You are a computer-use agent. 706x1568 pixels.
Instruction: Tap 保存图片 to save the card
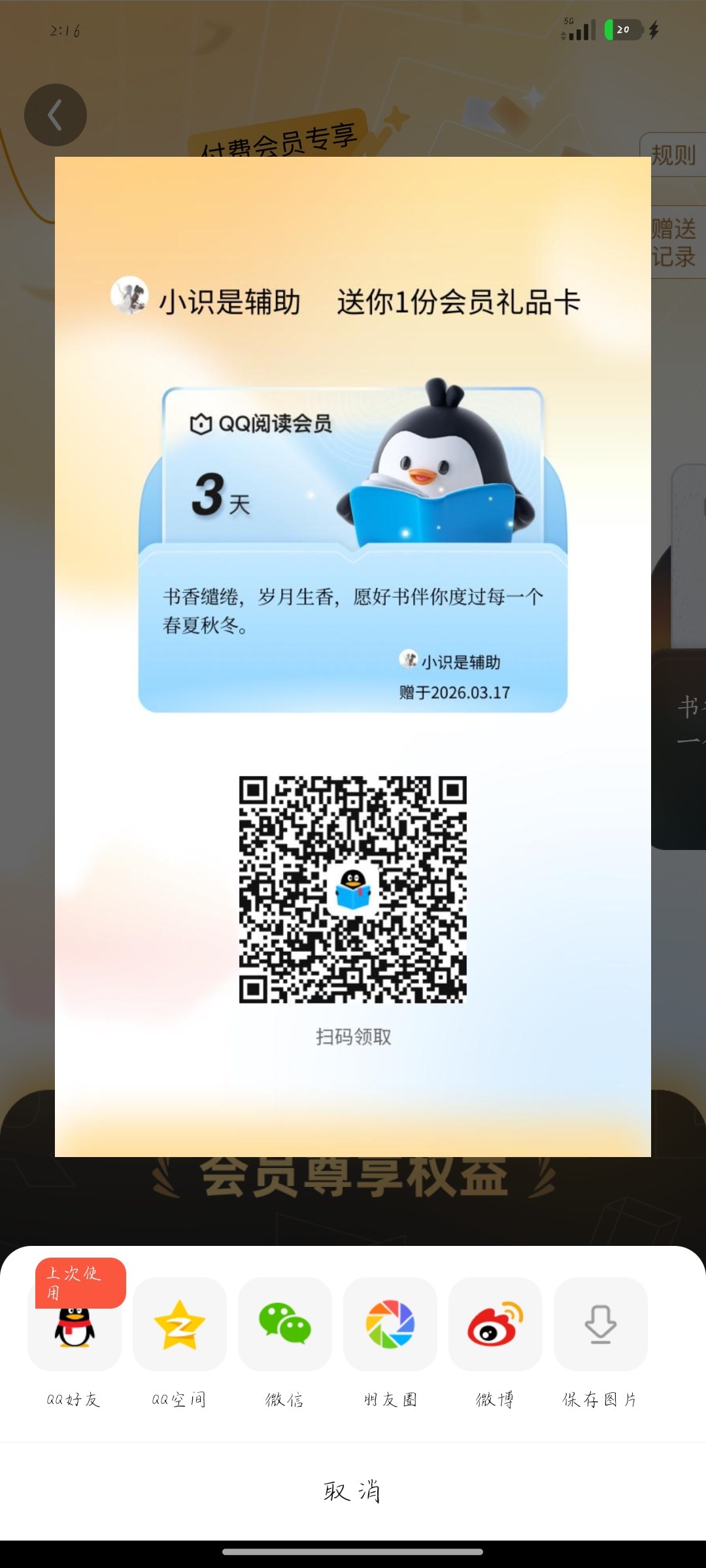click(x=600, y=1325)
